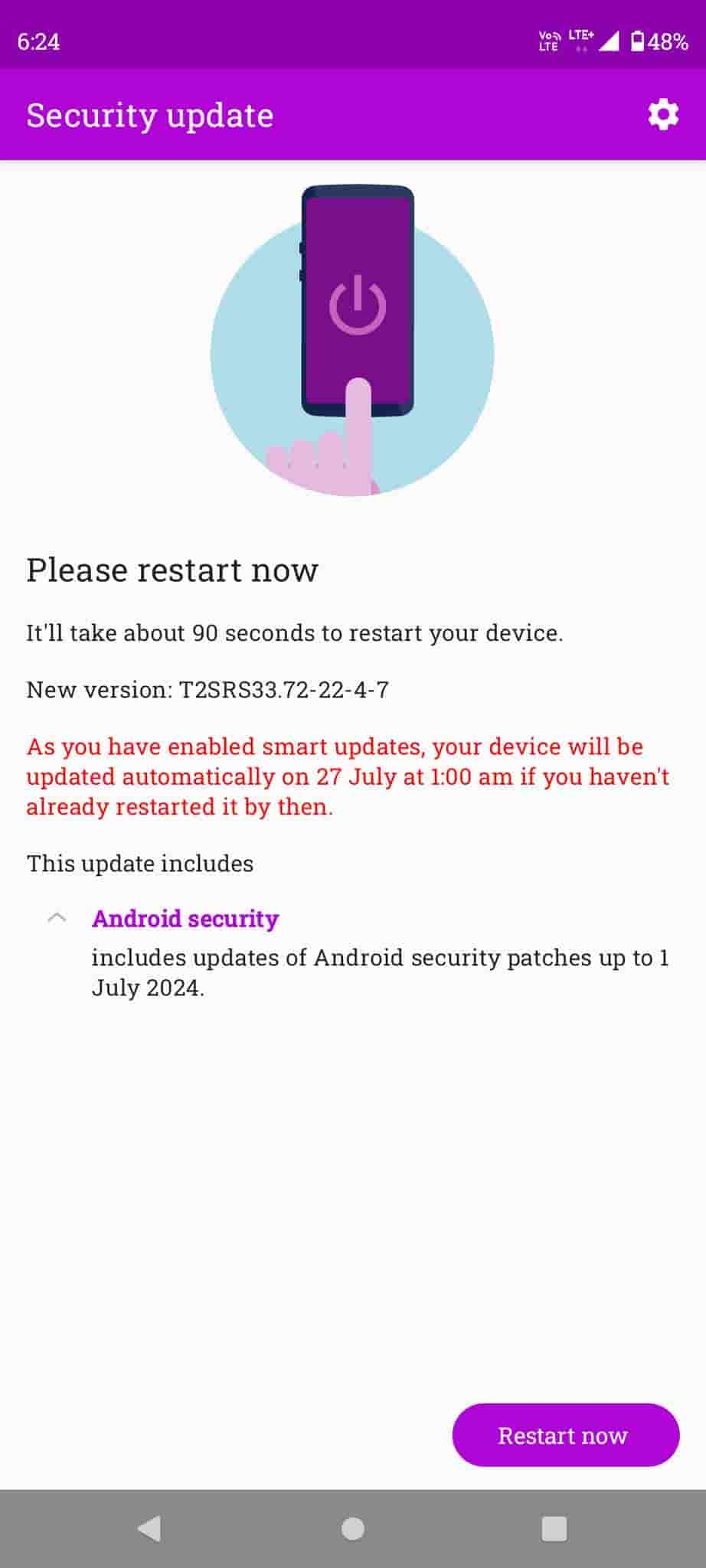This screenshot has width=706, height=1568.
Task: Tap the Restart now button
Action: [x=565, y=1435]
